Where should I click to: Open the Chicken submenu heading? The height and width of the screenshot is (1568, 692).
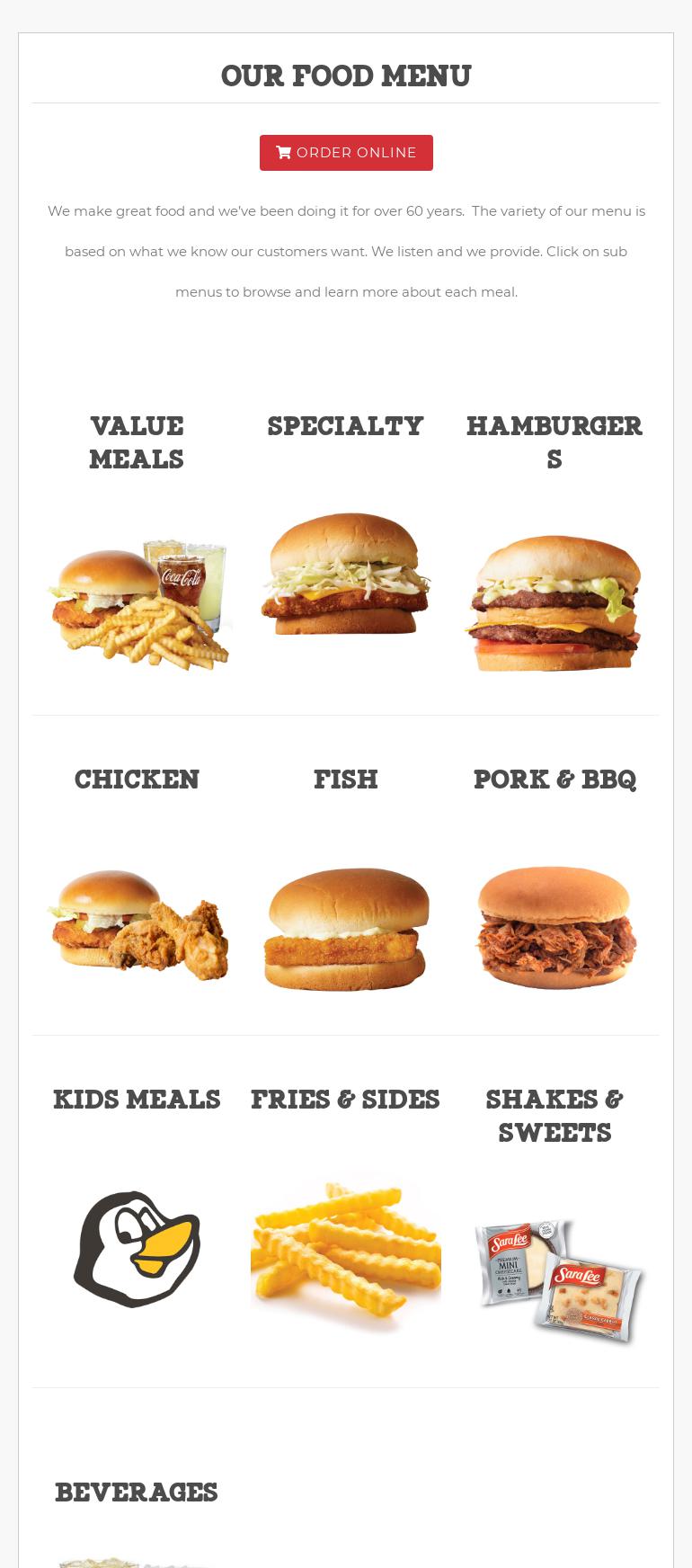137,780
